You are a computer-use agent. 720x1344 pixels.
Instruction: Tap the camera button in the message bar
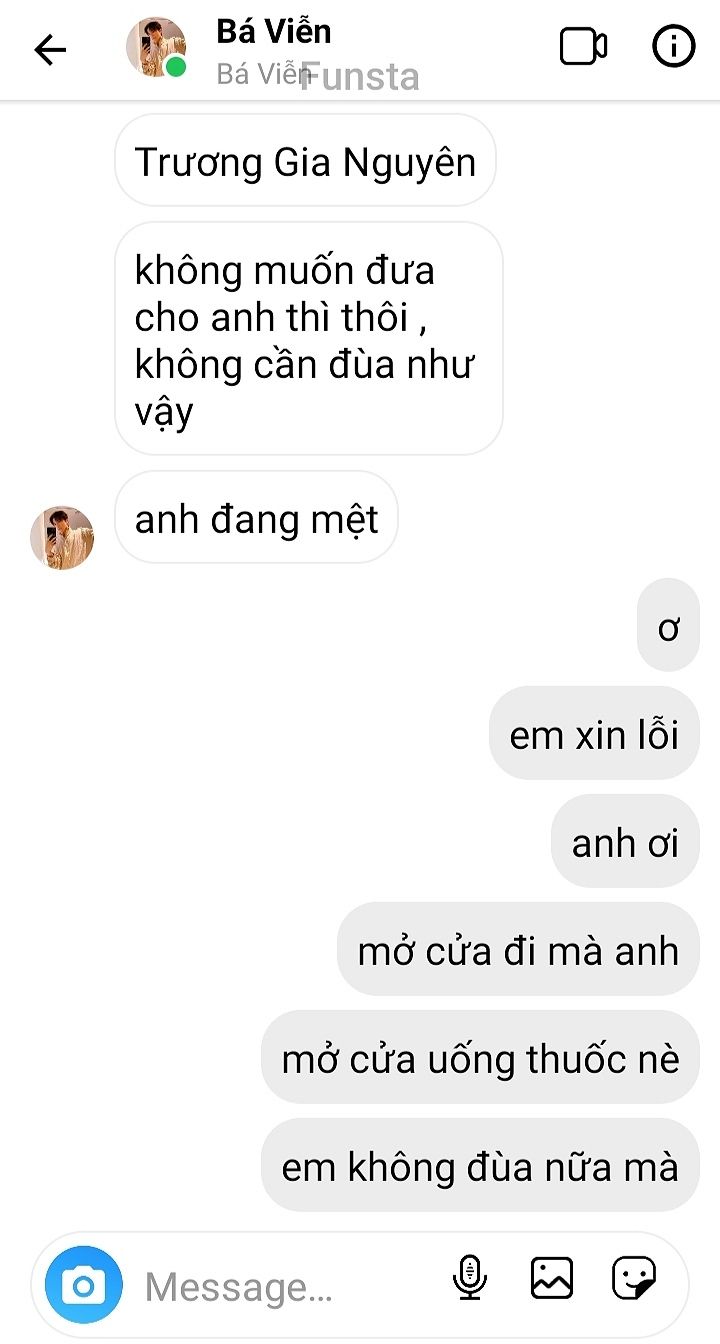(x=84, y=1286)
